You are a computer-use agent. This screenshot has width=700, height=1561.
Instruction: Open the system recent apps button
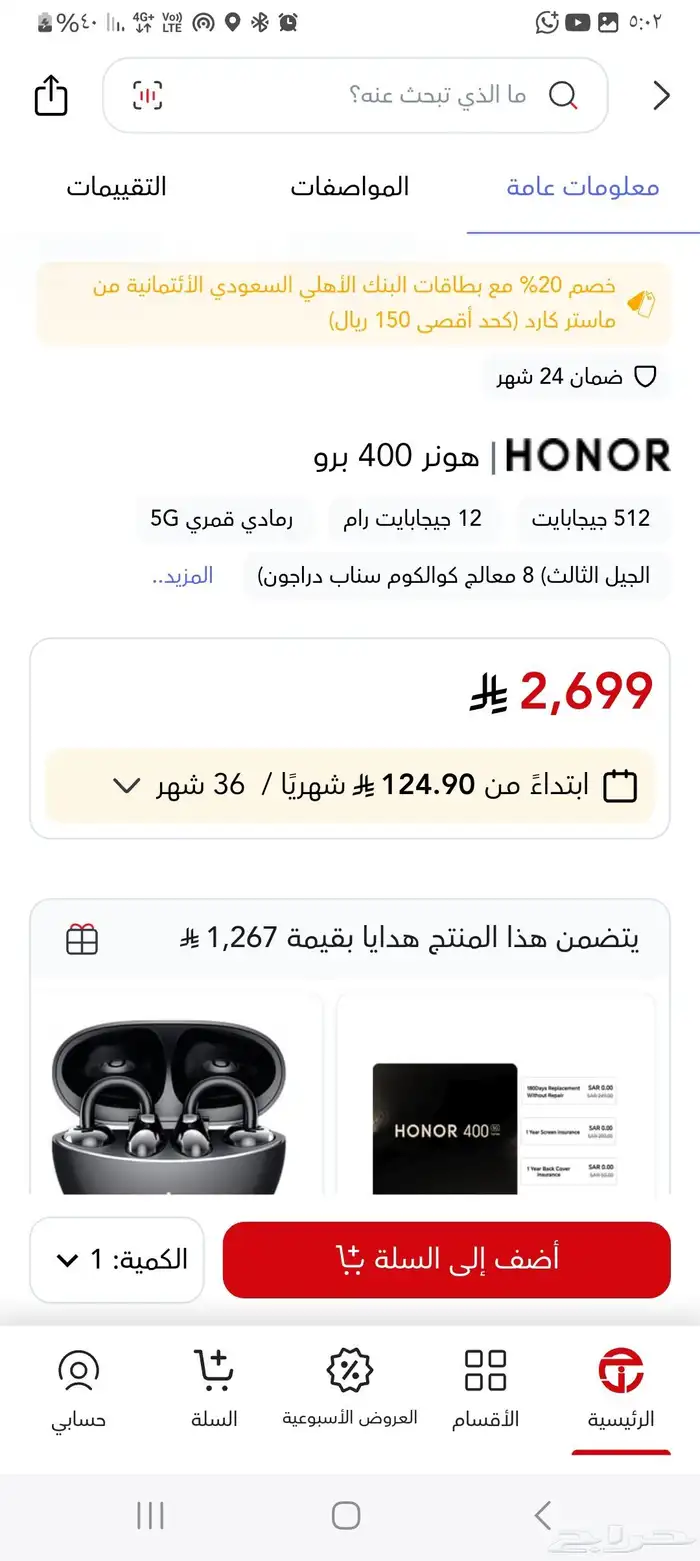150,1515
